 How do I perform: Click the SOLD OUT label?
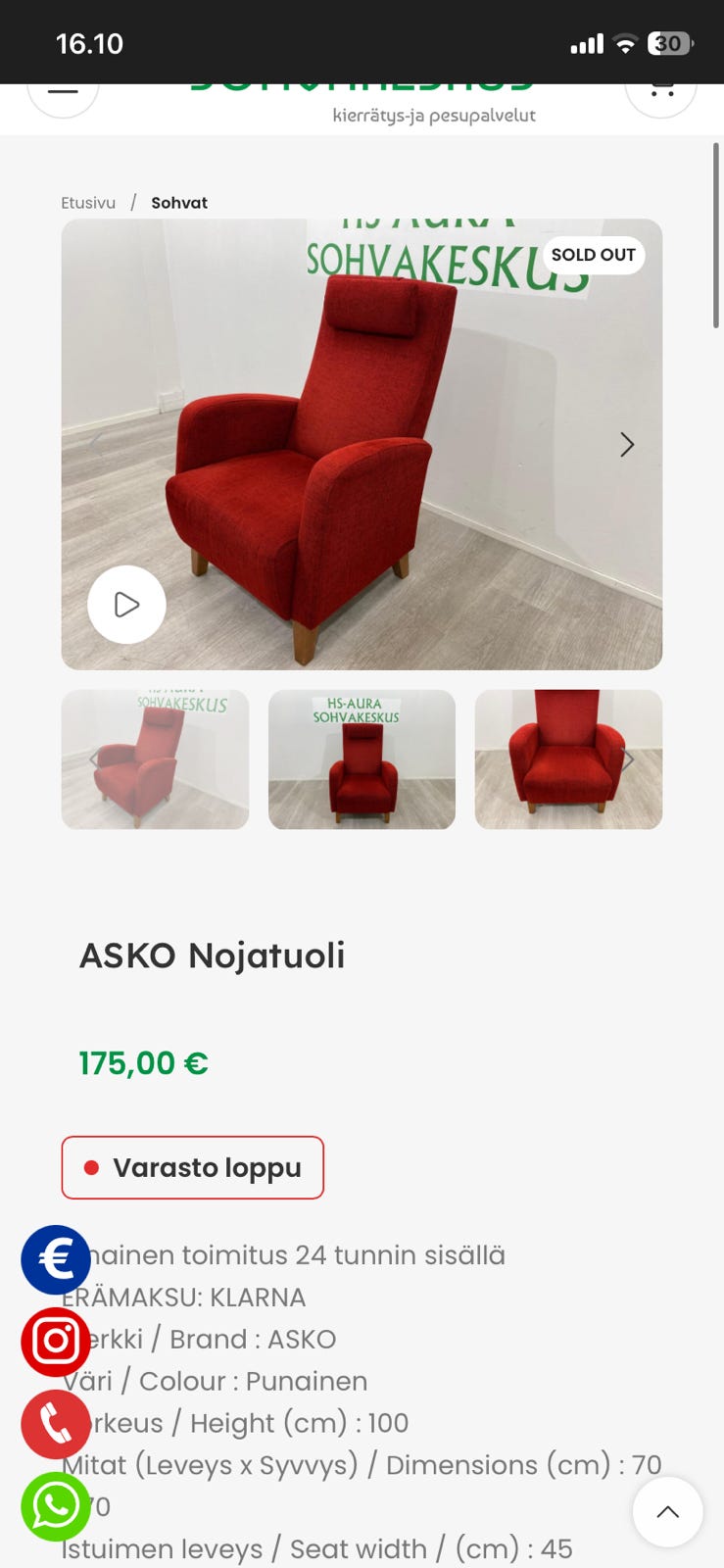coord(593,255)
